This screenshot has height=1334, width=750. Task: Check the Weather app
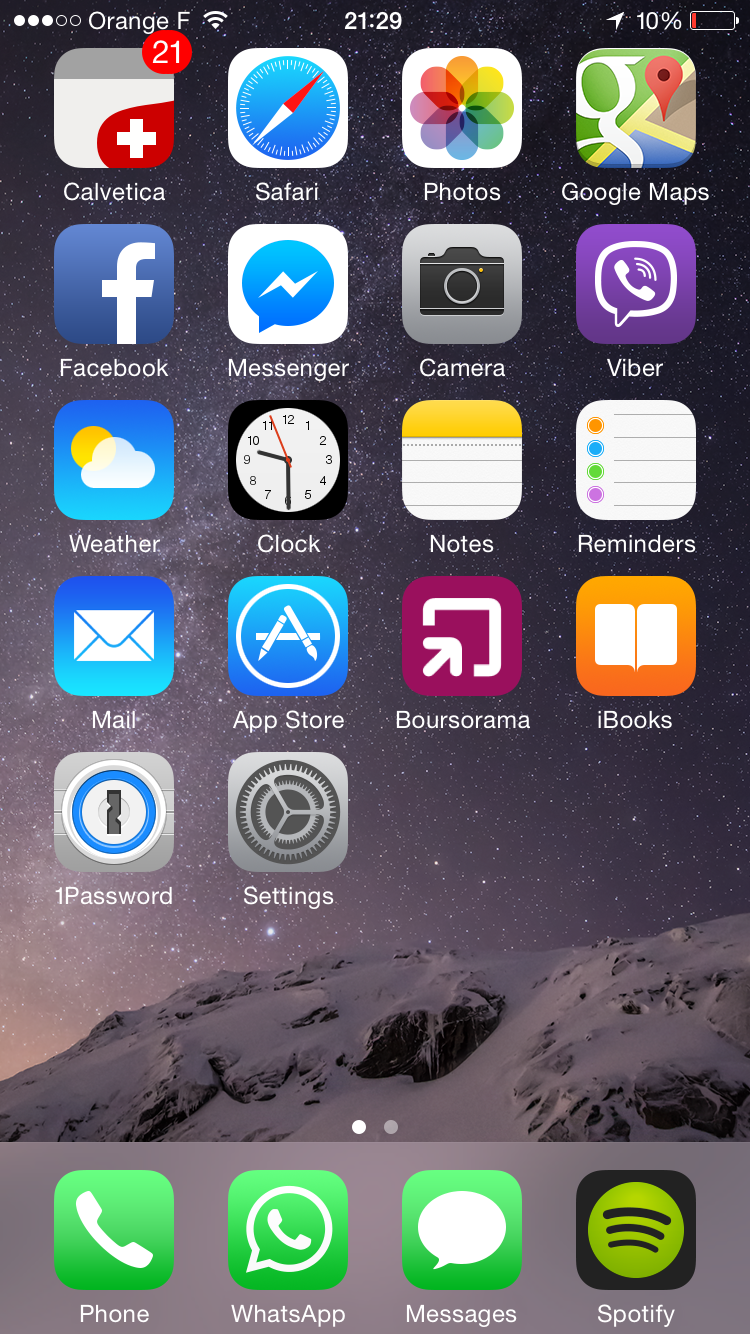114,460
